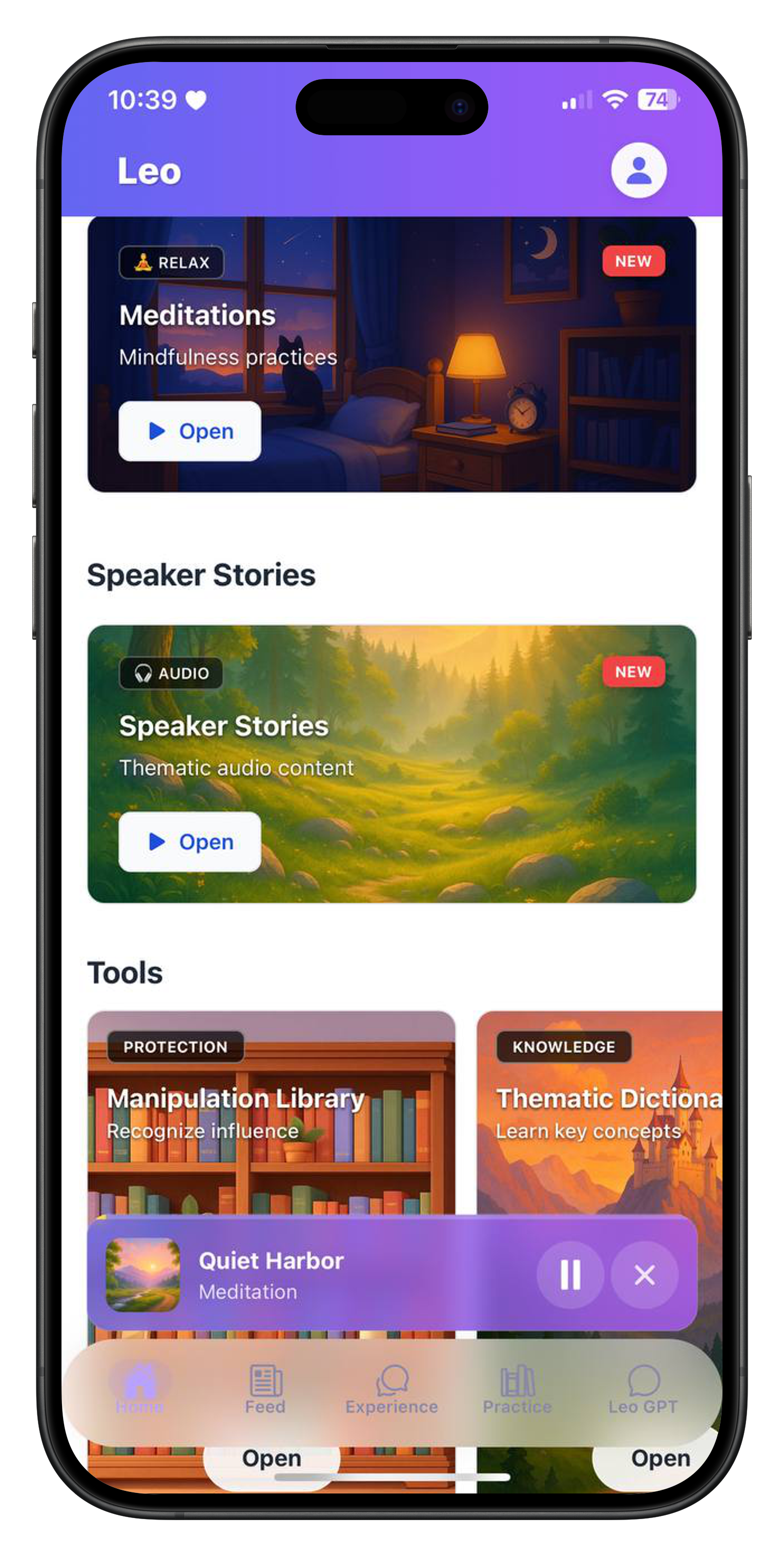The height and width of the screenshot is (1556, 784).
Task: Select the Practice tab
Action: [x=517, y=1389]
